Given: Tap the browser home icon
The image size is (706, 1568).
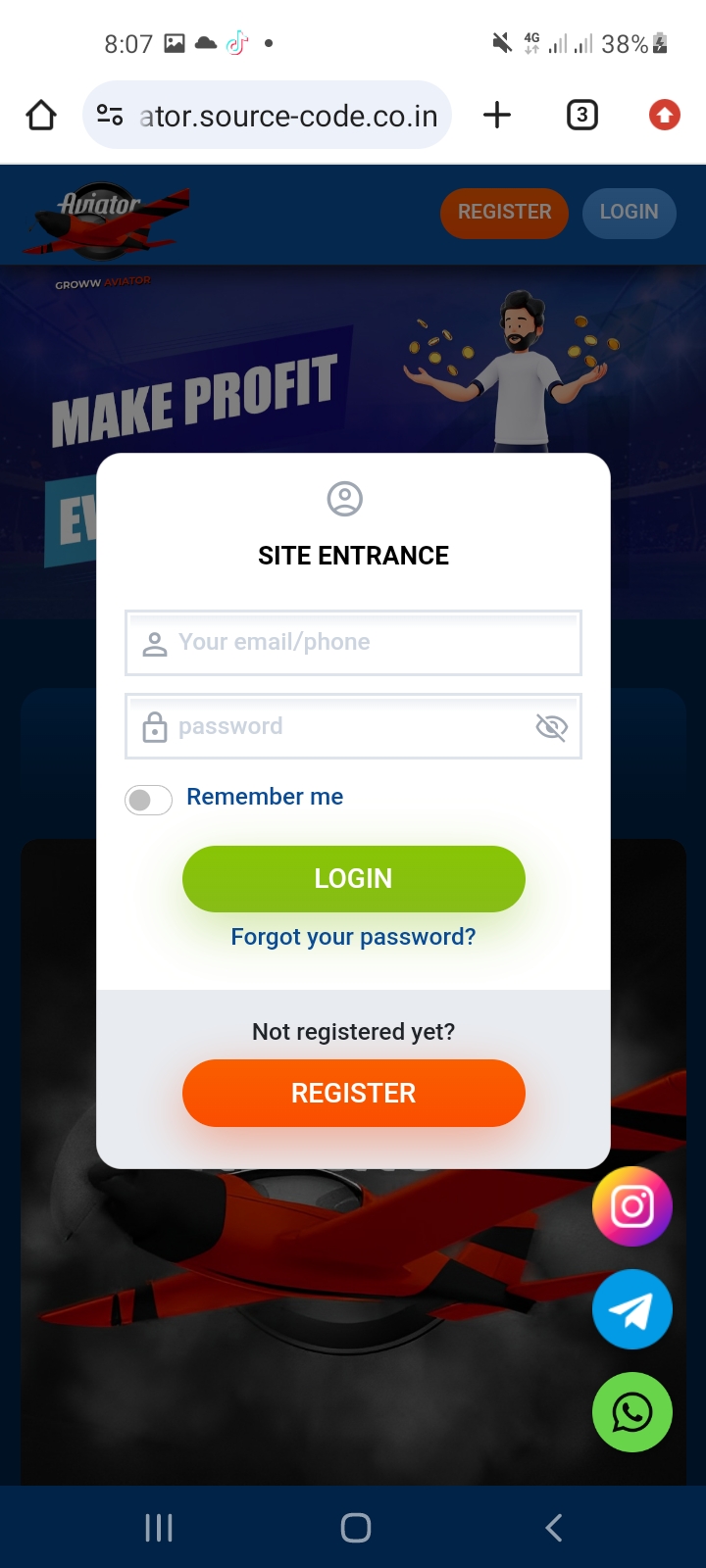Looking at the screenshot, I should 41,116.
